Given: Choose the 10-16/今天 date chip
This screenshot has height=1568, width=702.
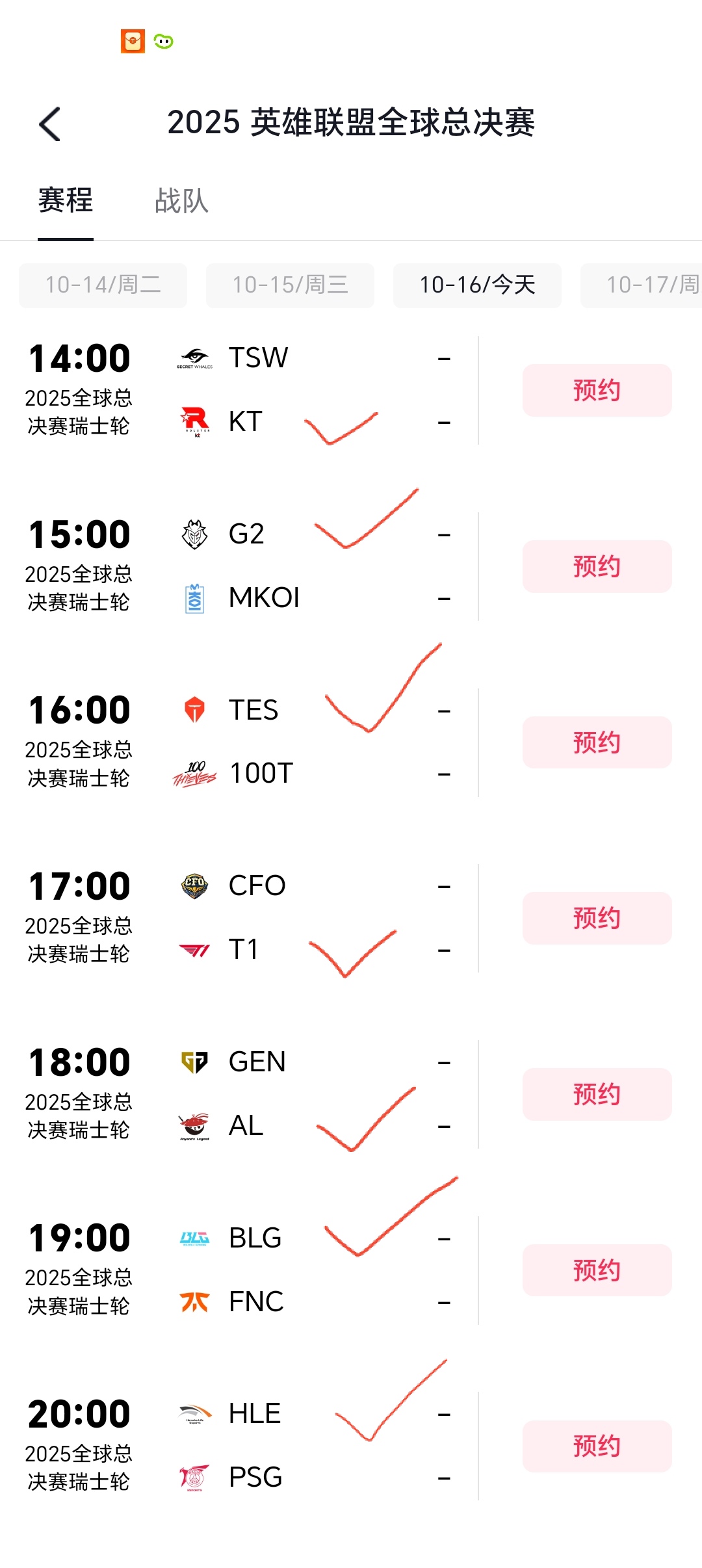Looking at the screenshot, I should [x=477, y=285].
